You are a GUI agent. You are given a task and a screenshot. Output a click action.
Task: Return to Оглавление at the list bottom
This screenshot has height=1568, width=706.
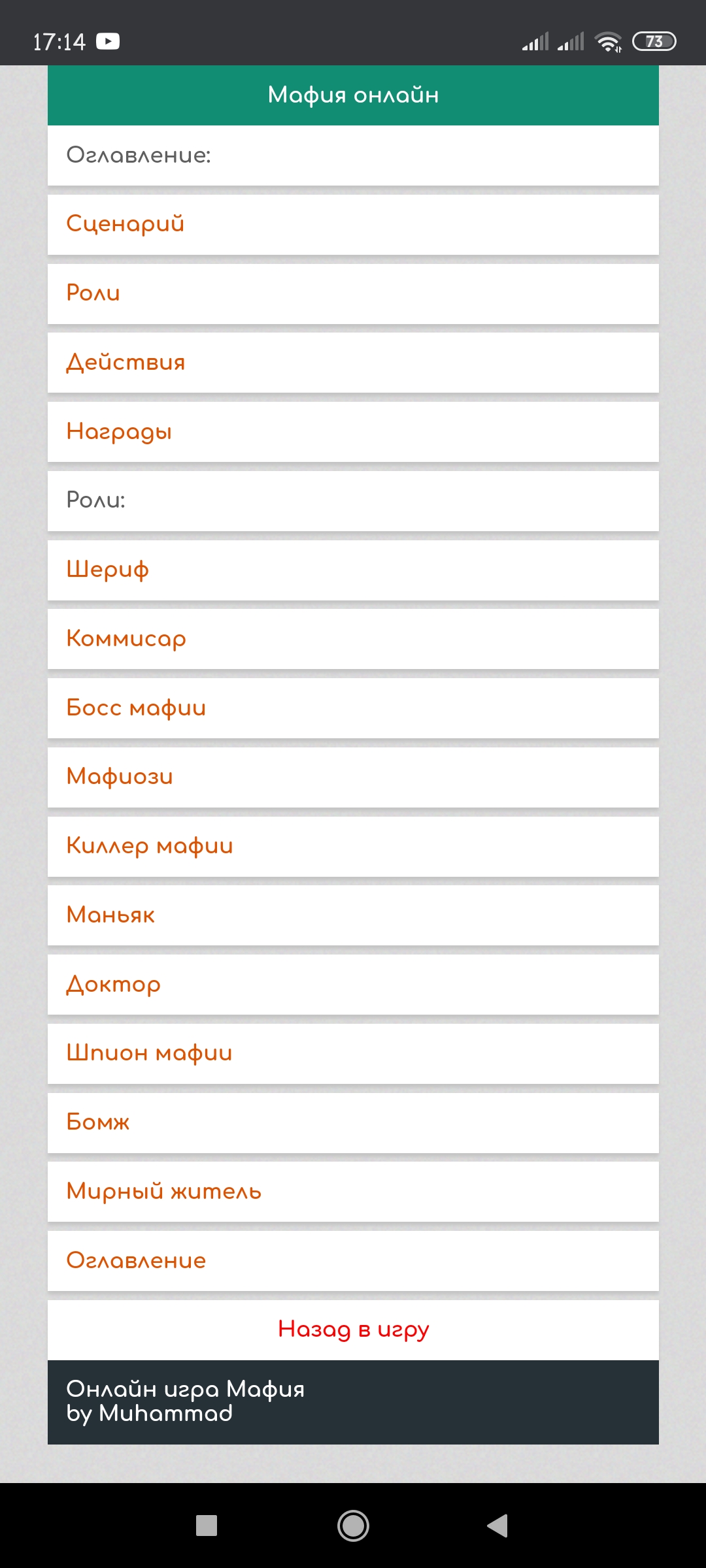tap(353, 1261)
